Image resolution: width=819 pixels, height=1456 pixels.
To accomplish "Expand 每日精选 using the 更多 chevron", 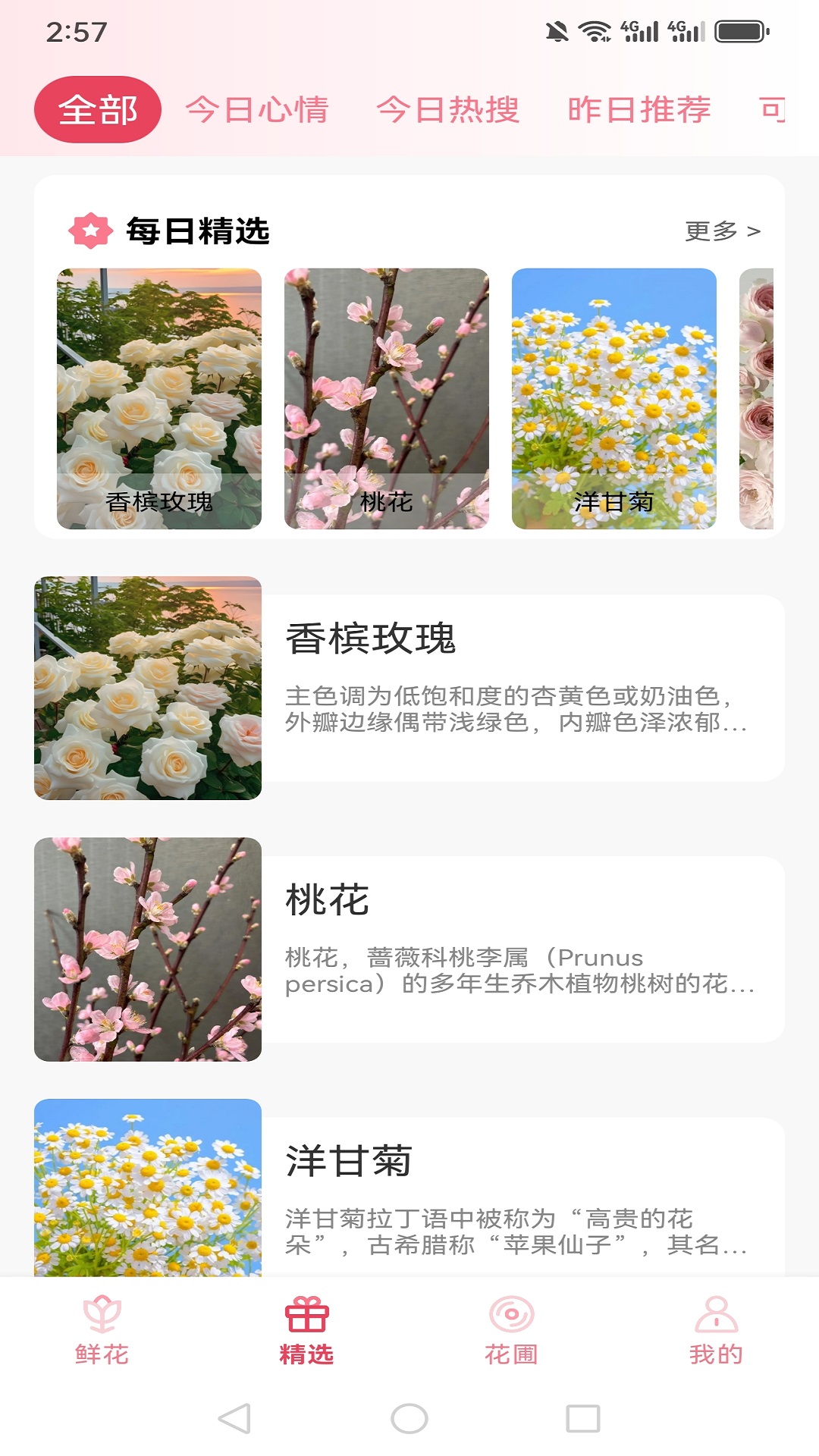I will pyautogui.click(x=720, y=231).
